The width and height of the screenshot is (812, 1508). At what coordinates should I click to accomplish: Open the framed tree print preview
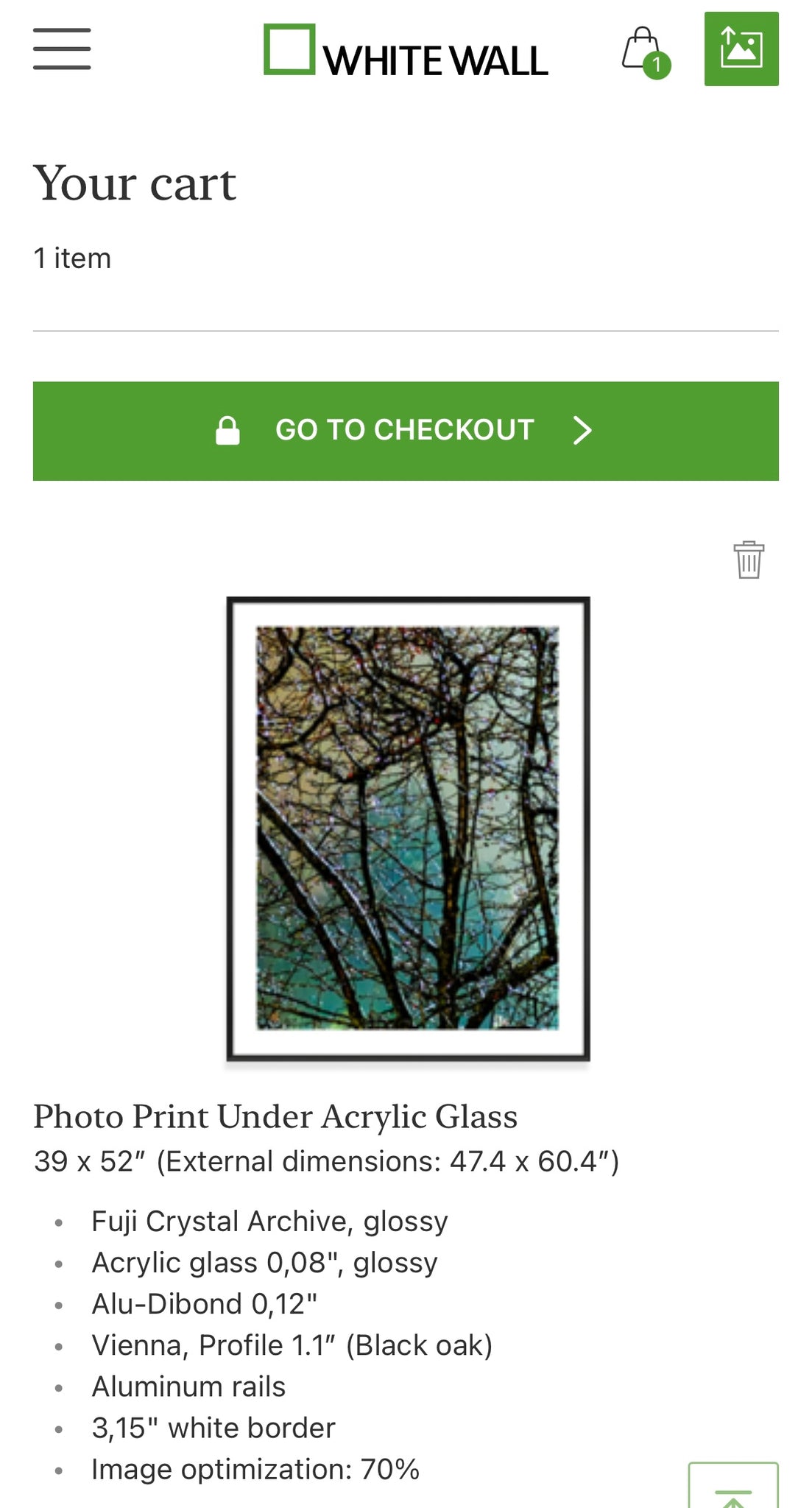(x=408, y=828)
